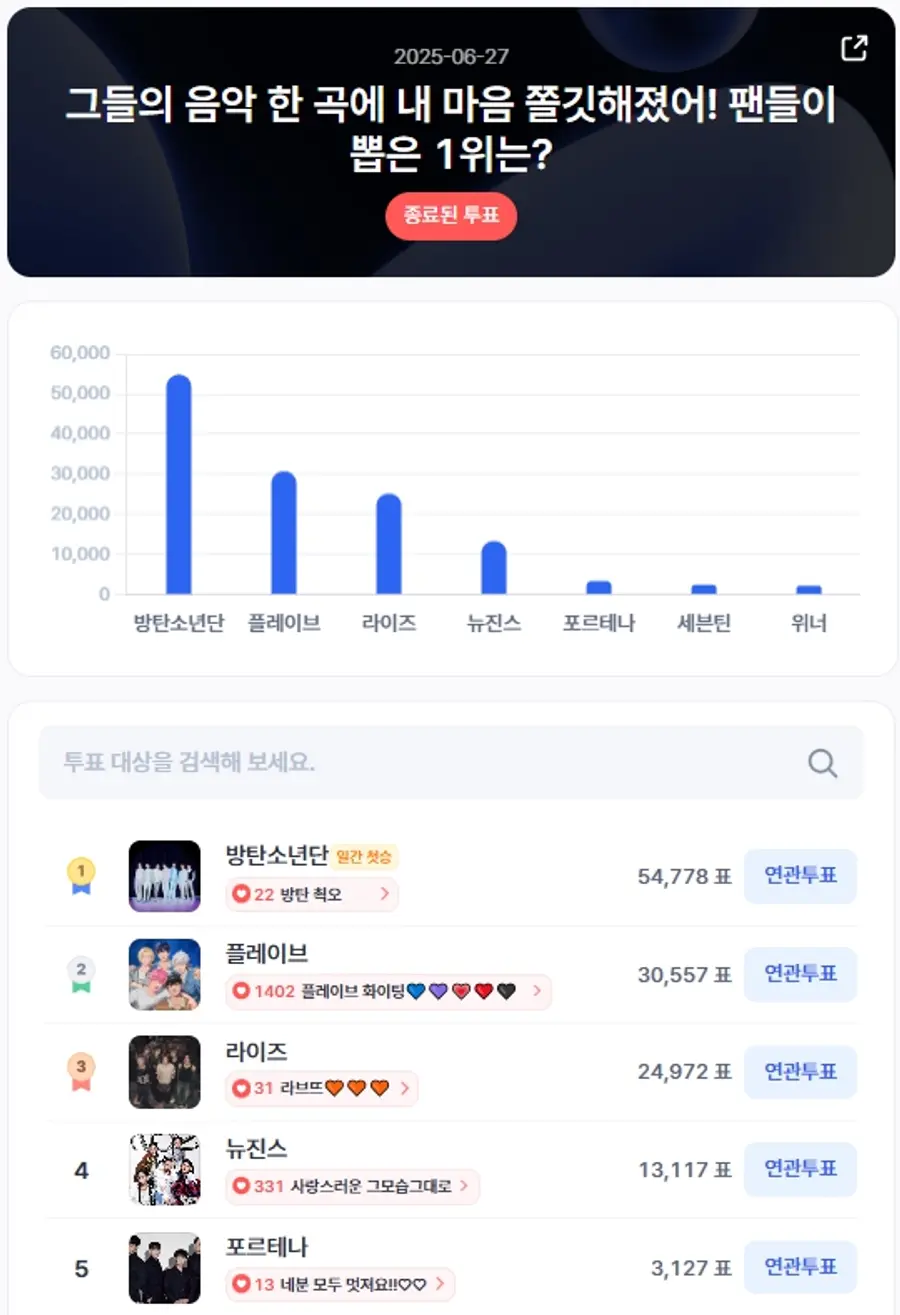Click inside the 투표 대상 search field
The width and height of the screenshot is (900, 1315).
pyautogui.click(x=400, y=762)
